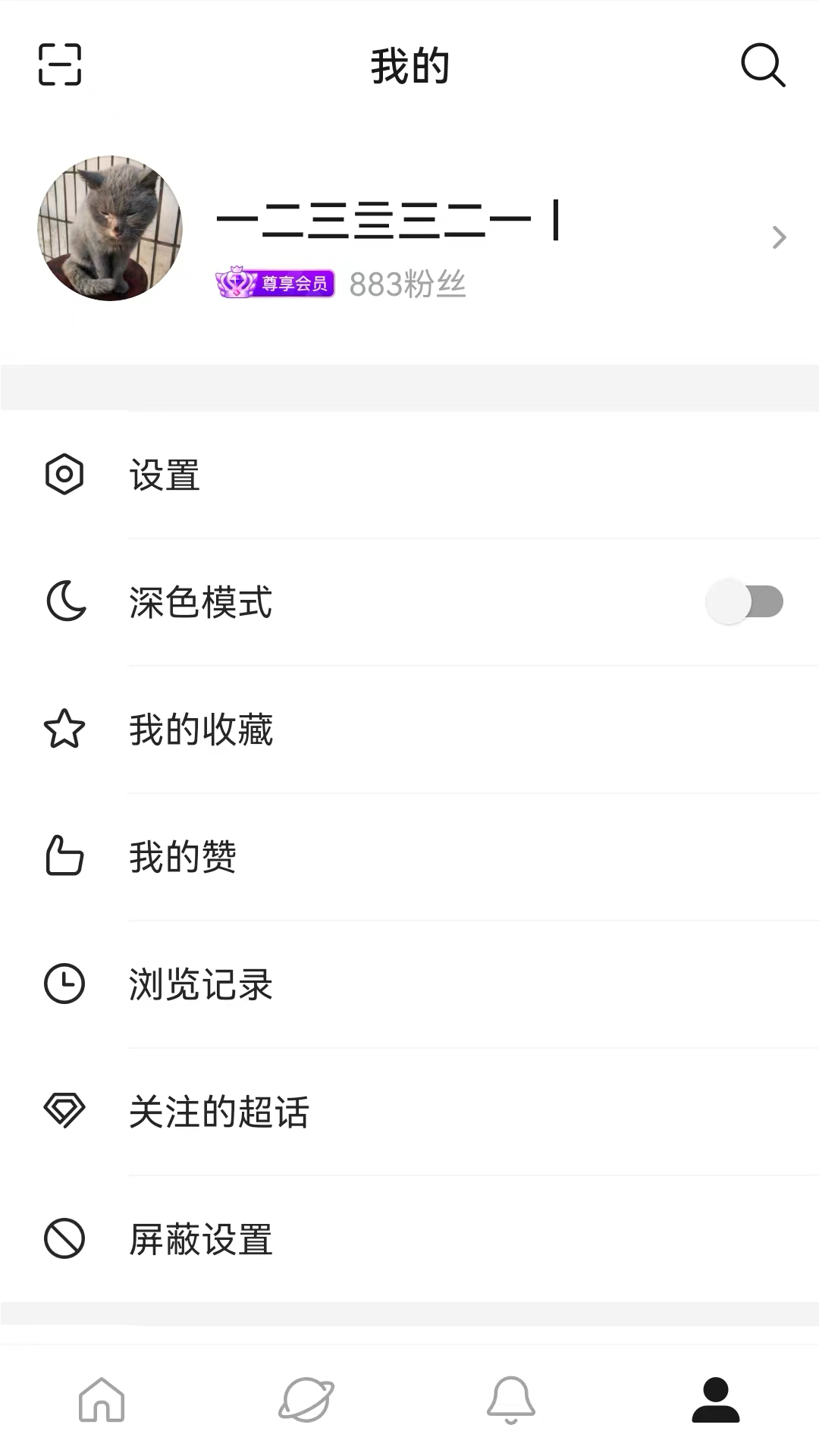Screen dimensions: 819x1456
Task: Expand profile details via the right chevron
Action: pos(779,237)
